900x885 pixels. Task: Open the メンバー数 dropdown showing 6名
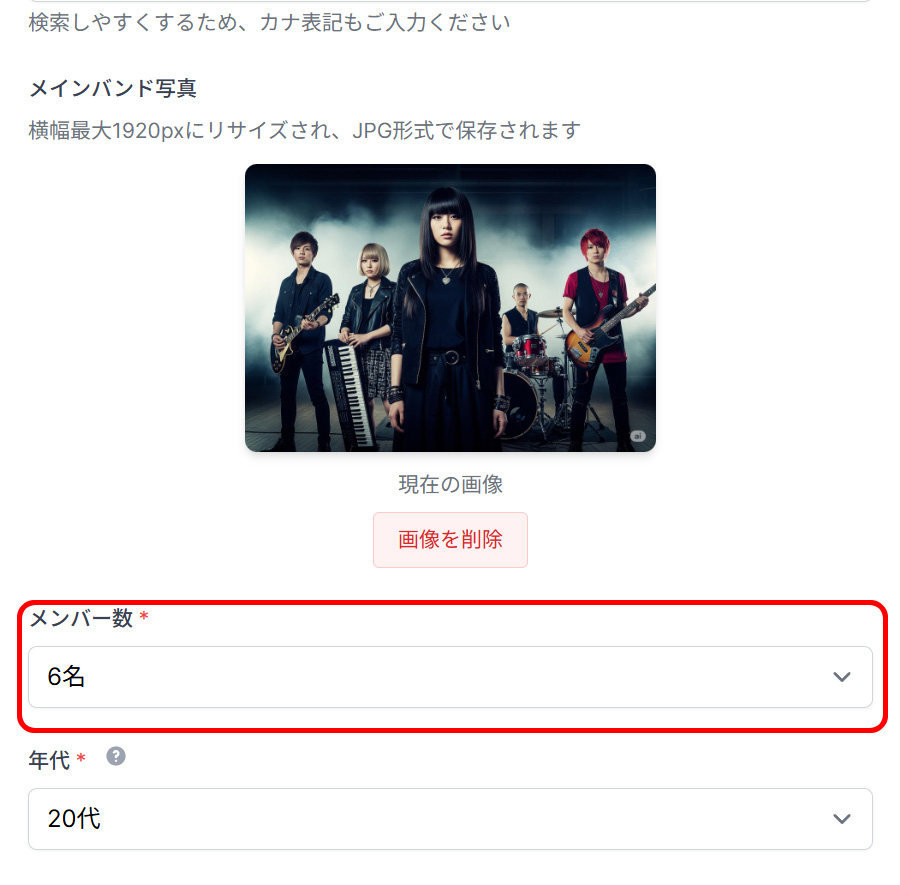point(450,677)
